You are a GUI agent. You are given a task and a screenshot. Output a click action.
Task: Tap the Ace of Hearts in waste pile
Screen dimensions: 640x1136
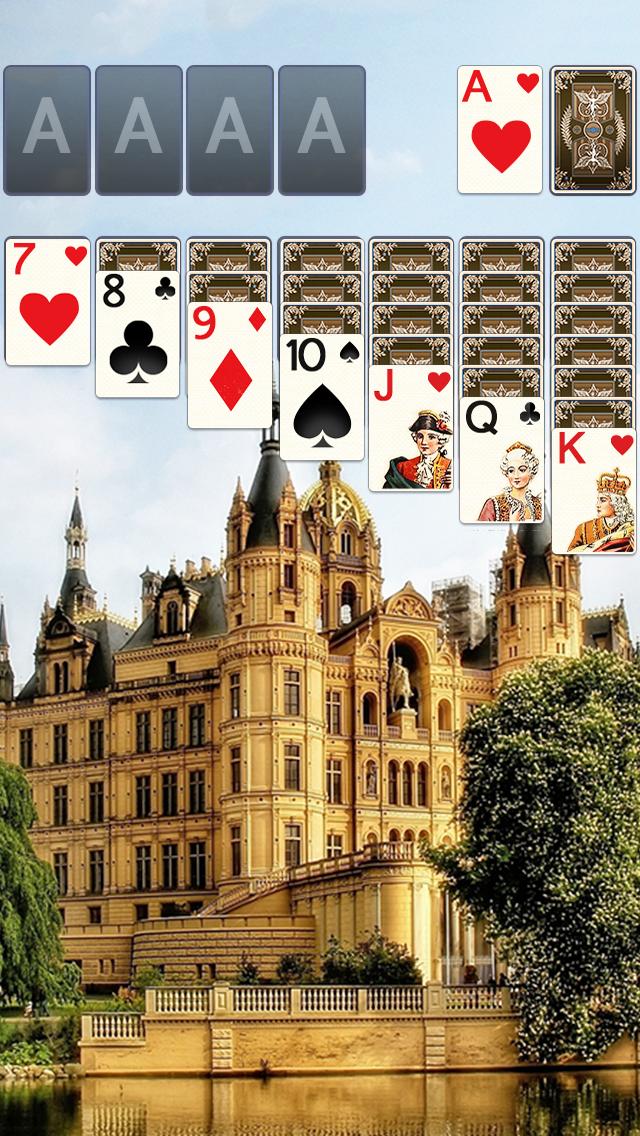click(x=500, y=130)
